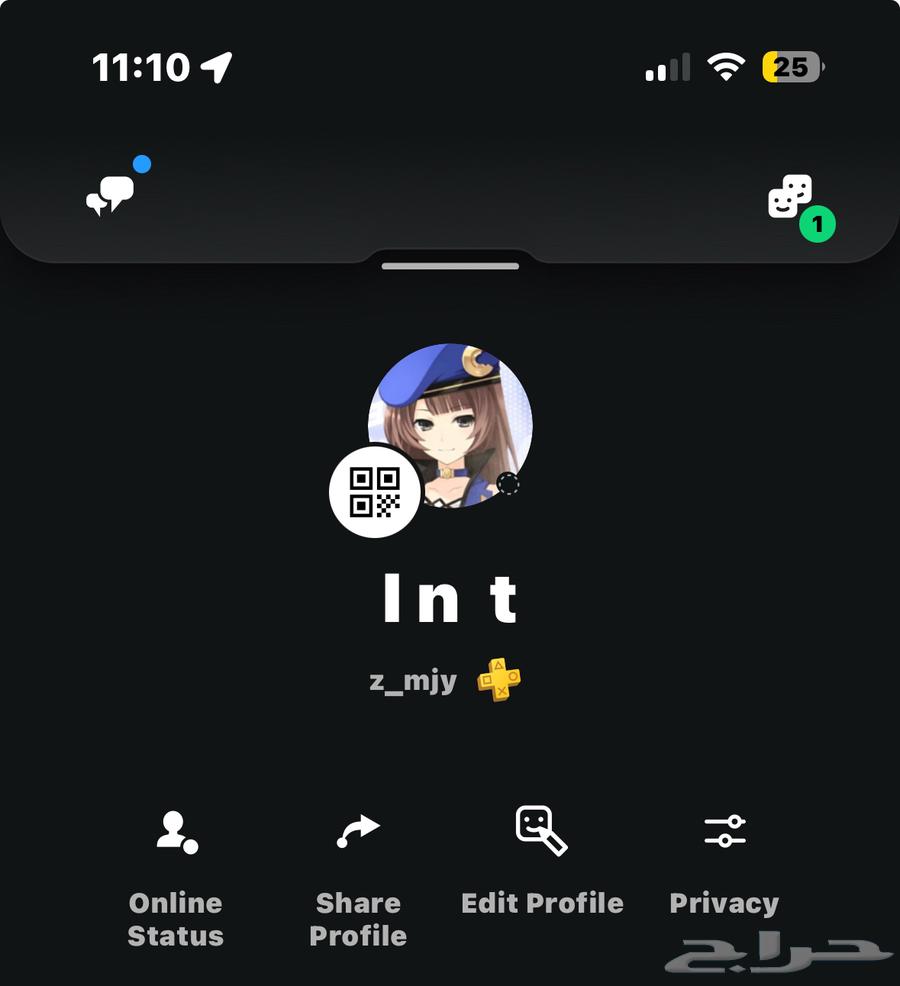The height and width of the screenshot is (986, 900).
Task: Open the Edit Profile icon
Action: pos(541,829)
